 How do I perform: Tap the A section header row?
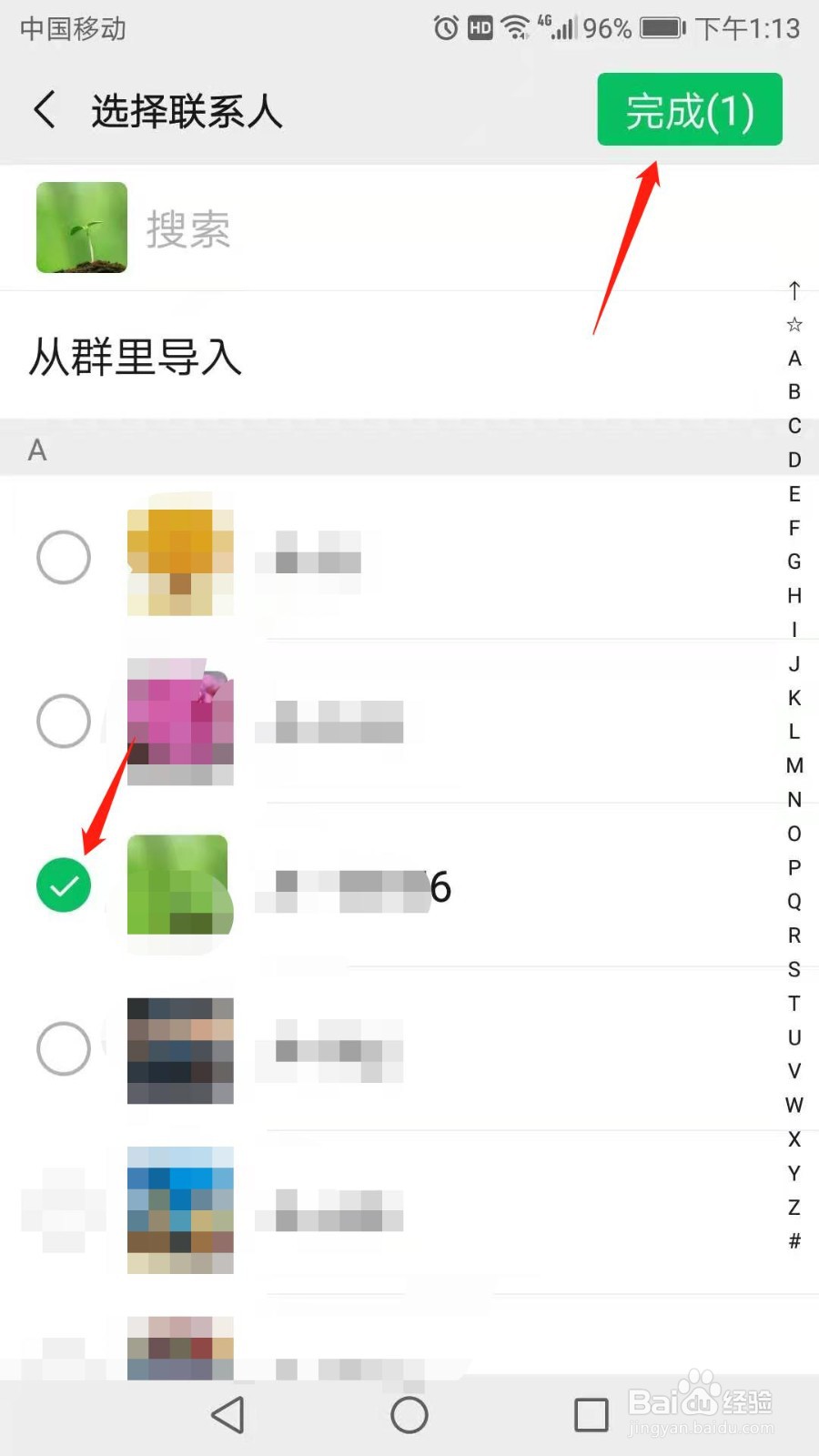click(x=36, y=450)
